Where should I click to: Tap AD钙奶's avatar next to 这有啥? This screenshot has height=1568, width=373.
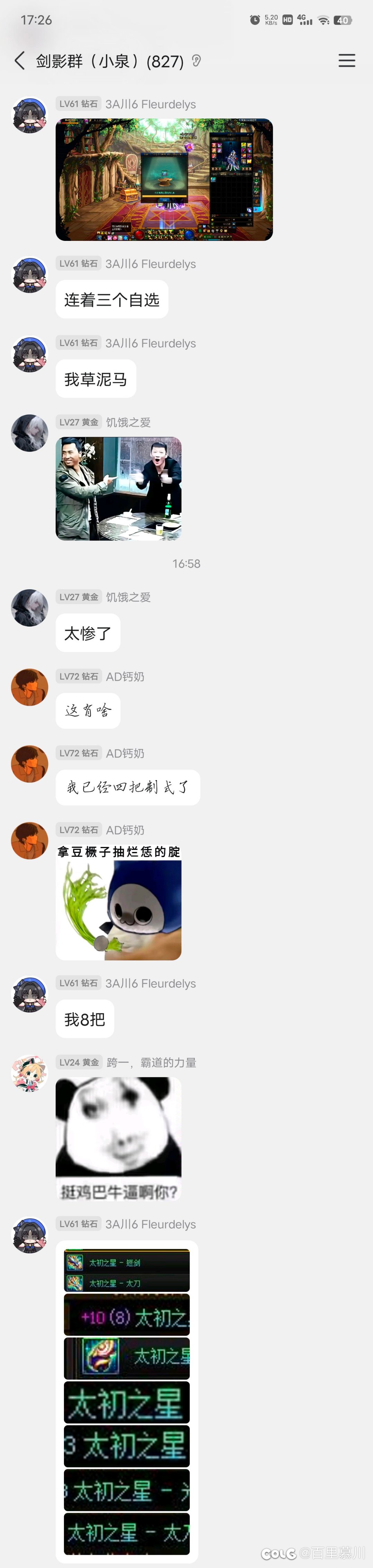click(30, 687)
